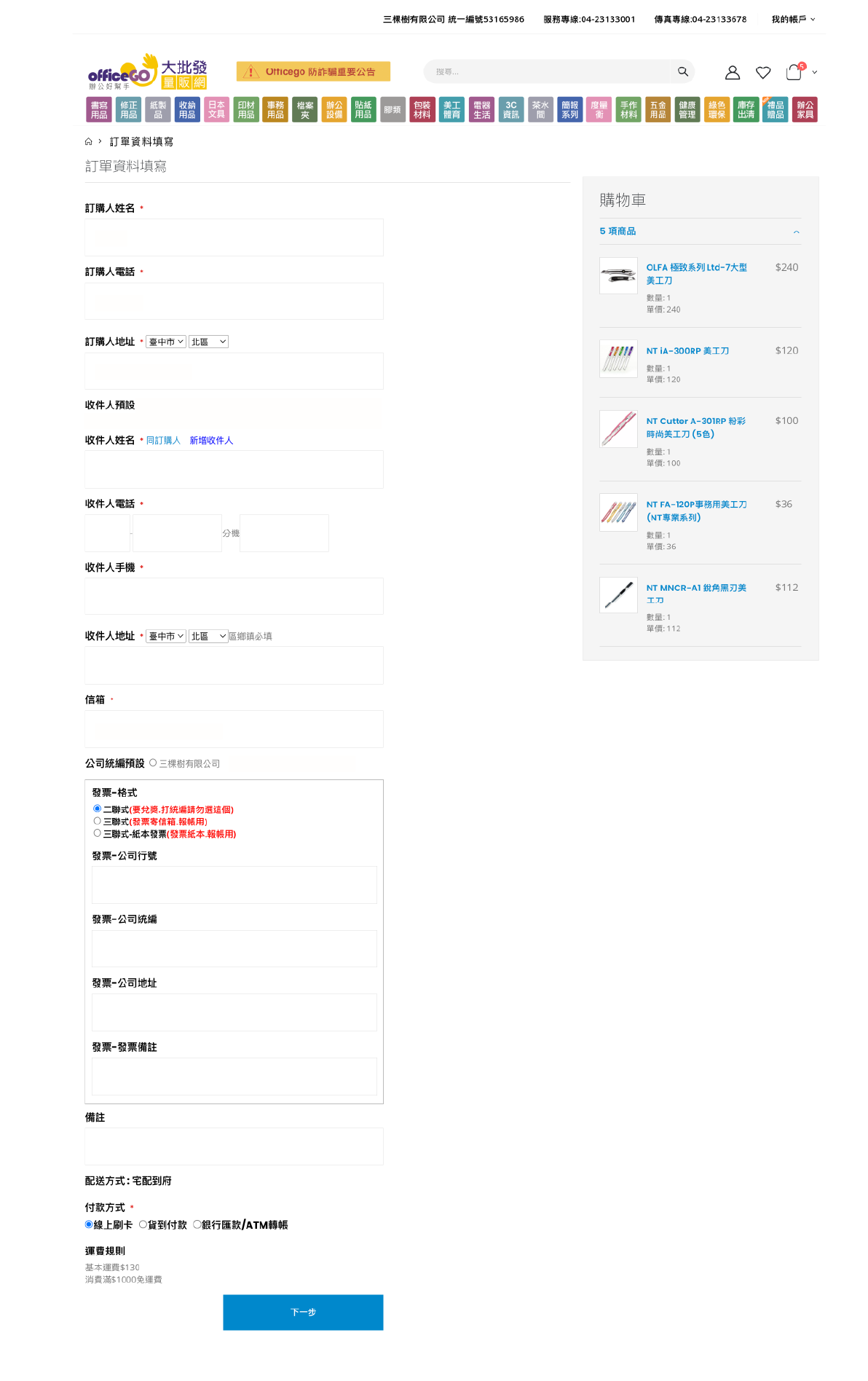868x1381 pixels.
Task: Go to the 書寫用品 category
Action: (99, 109)
